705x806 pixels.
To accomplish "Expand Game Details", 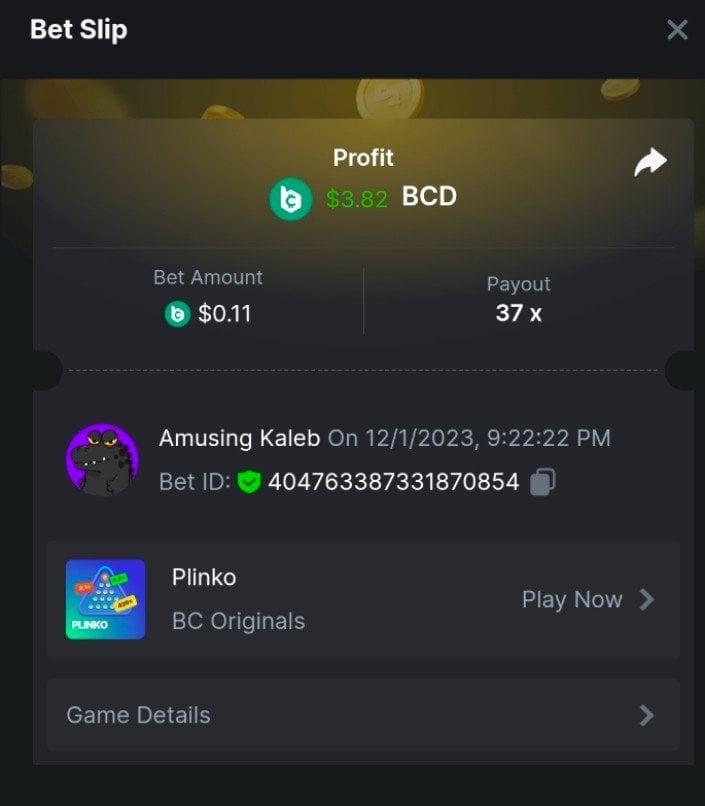I will (362, 715).
